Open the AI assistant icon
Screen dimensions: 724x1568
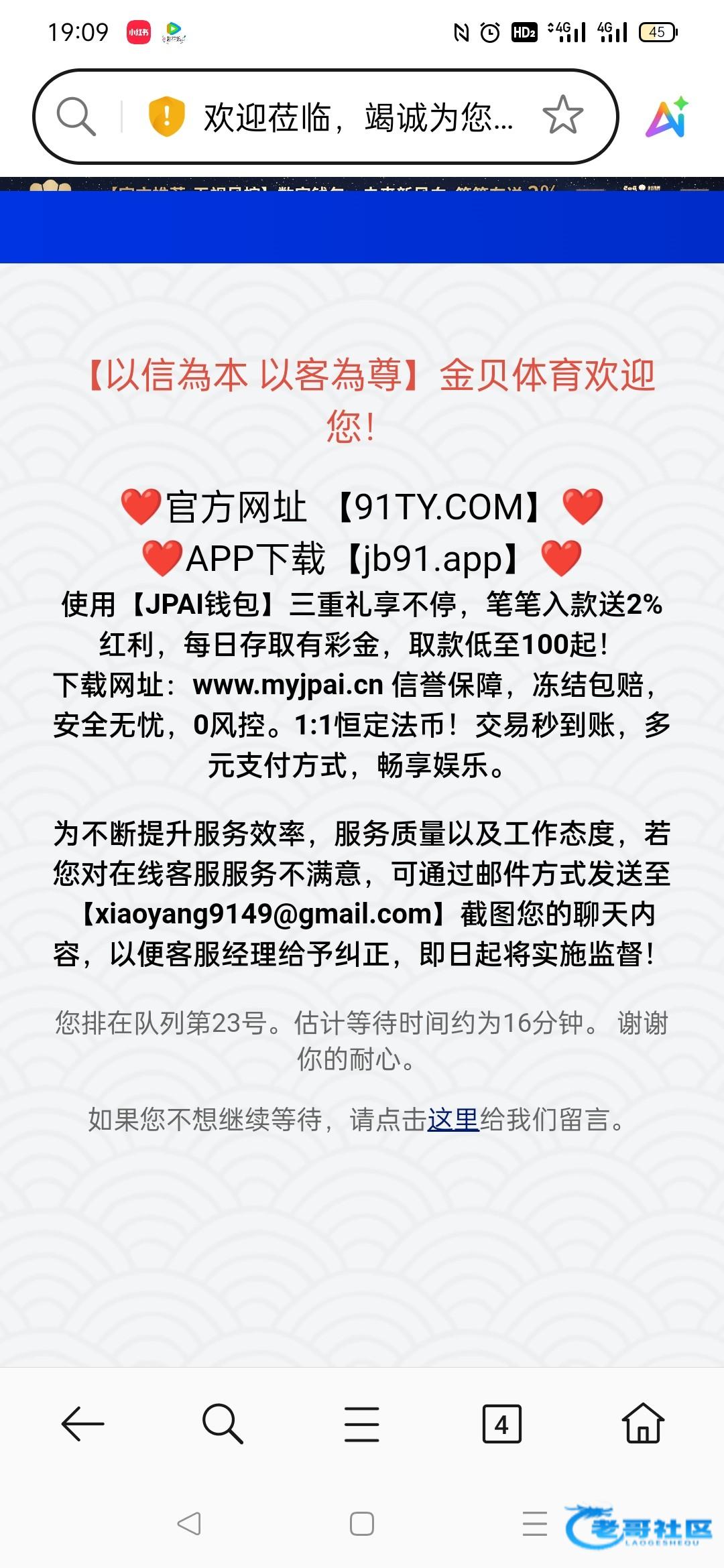(667, 117)
